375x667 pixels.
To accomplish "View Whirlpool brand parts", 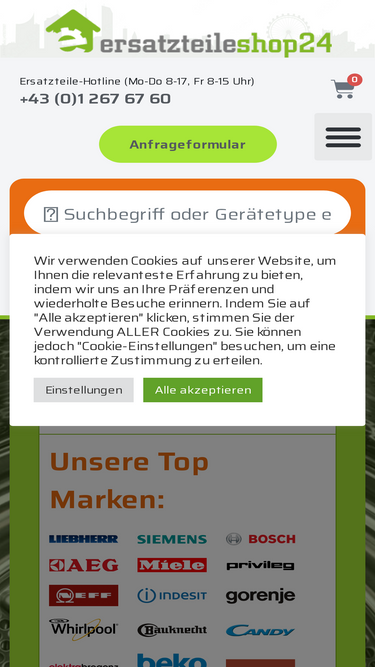I will point(84,630).
